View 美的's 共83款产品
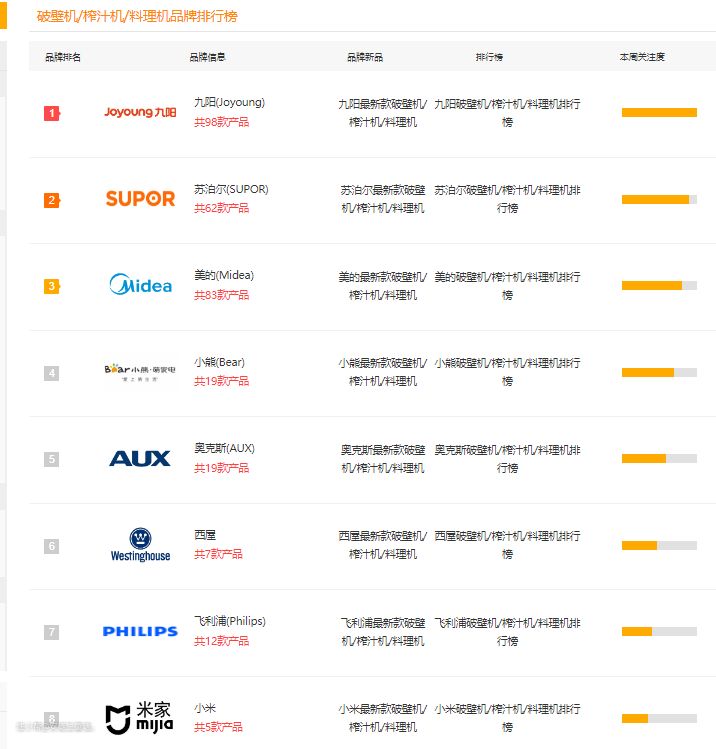The width and height of the screenshot is (716, 749). pyautogui.click(x=221, y=295)
